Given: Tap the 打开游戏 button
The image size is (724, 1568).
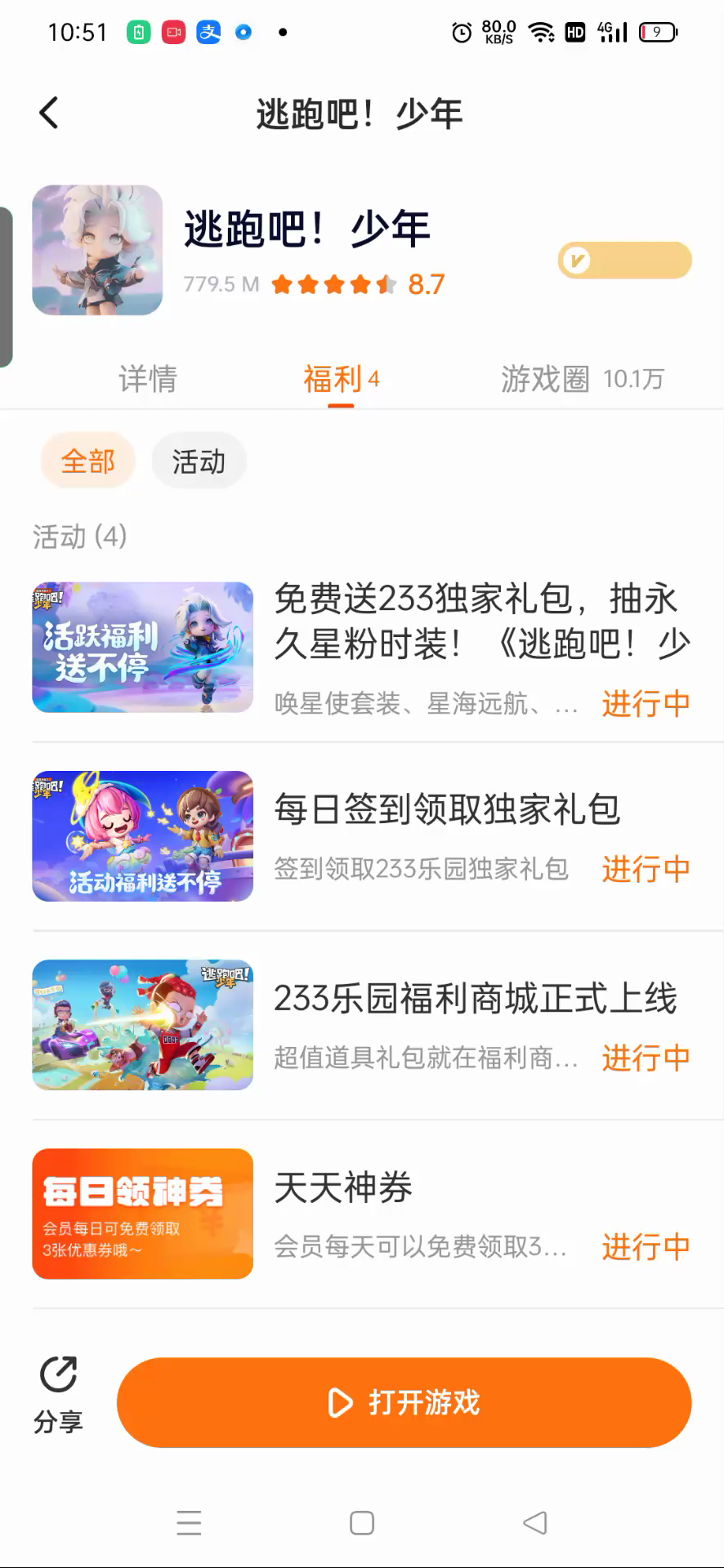Looking at the screenshot, I should [404, 1402].
